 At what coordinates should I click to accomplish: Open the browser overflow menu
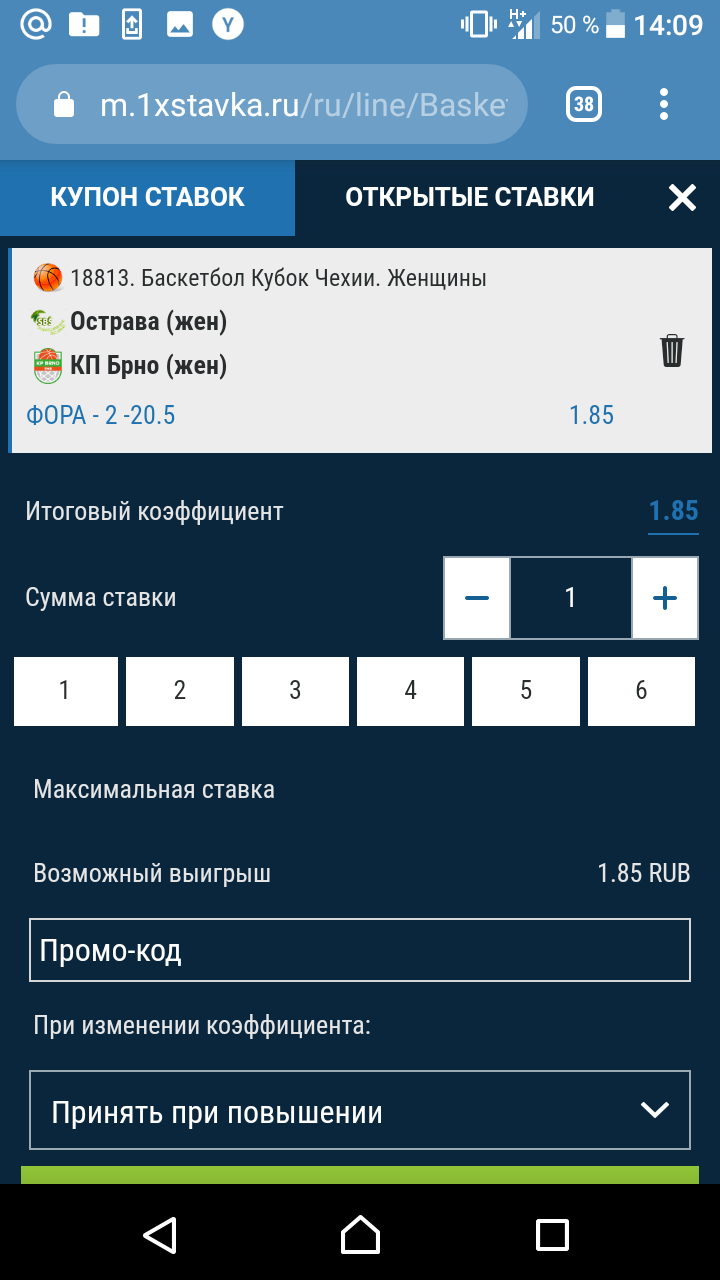tap(664, 104)
